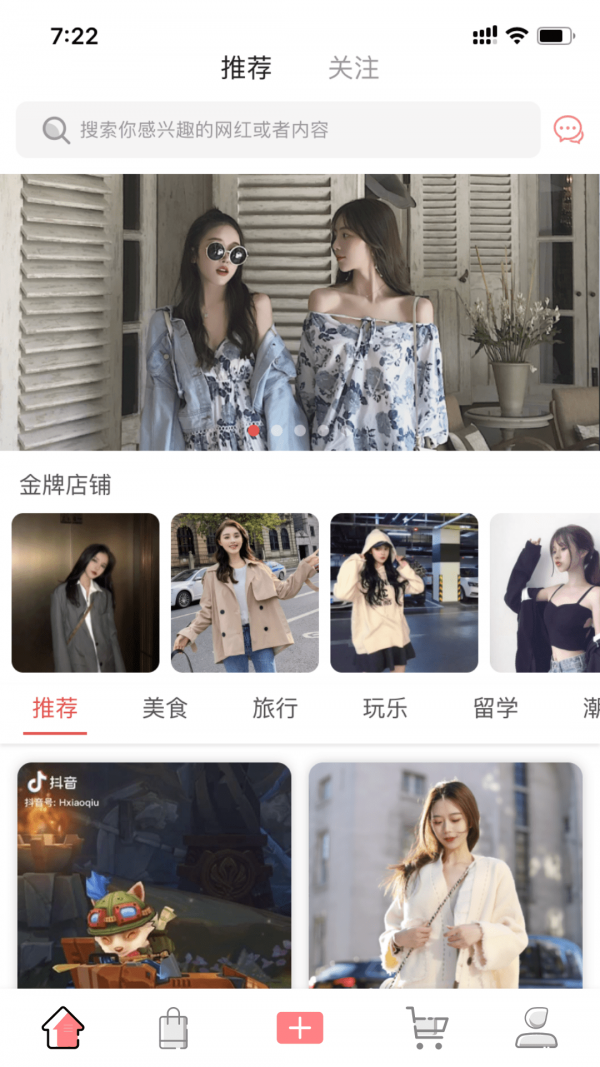Select the 推荐 top tab

pyautogui.click(x=246, y=68)
